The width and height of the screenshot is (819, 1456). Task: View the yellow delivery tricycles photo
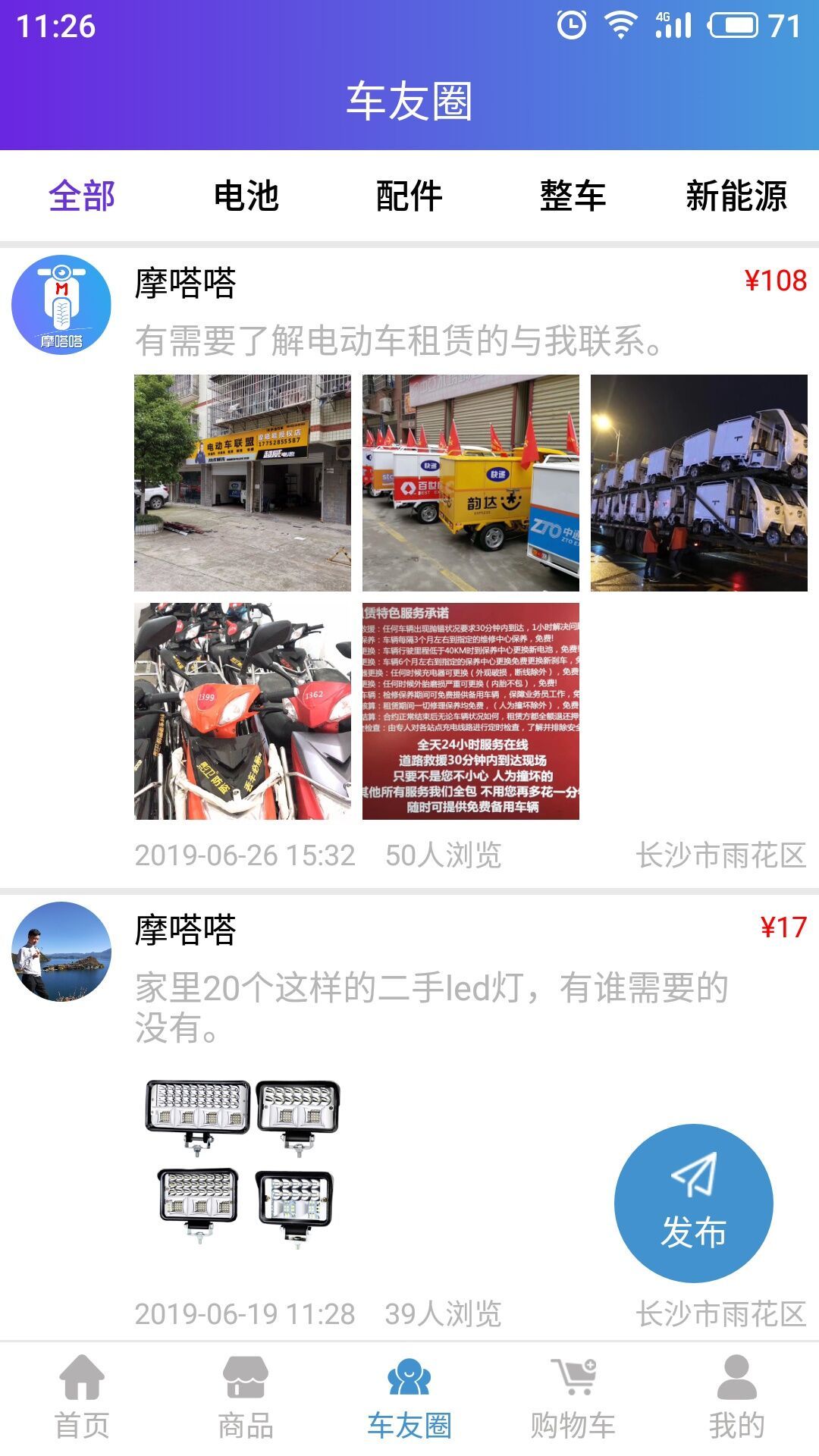click(470, 483)
